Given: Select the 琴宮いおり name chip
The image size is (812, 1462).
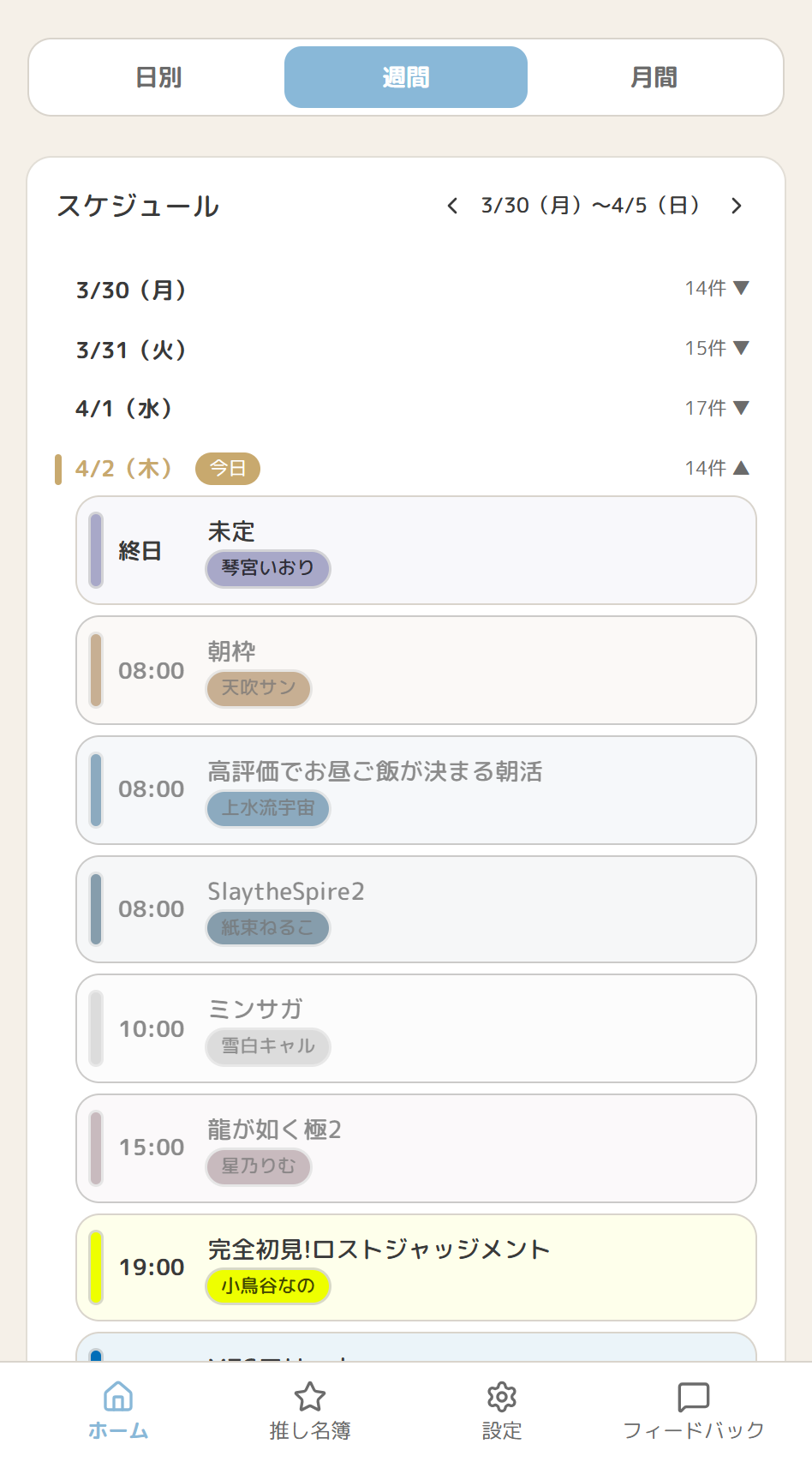Looking at the screenshot, I should (267, 568).
